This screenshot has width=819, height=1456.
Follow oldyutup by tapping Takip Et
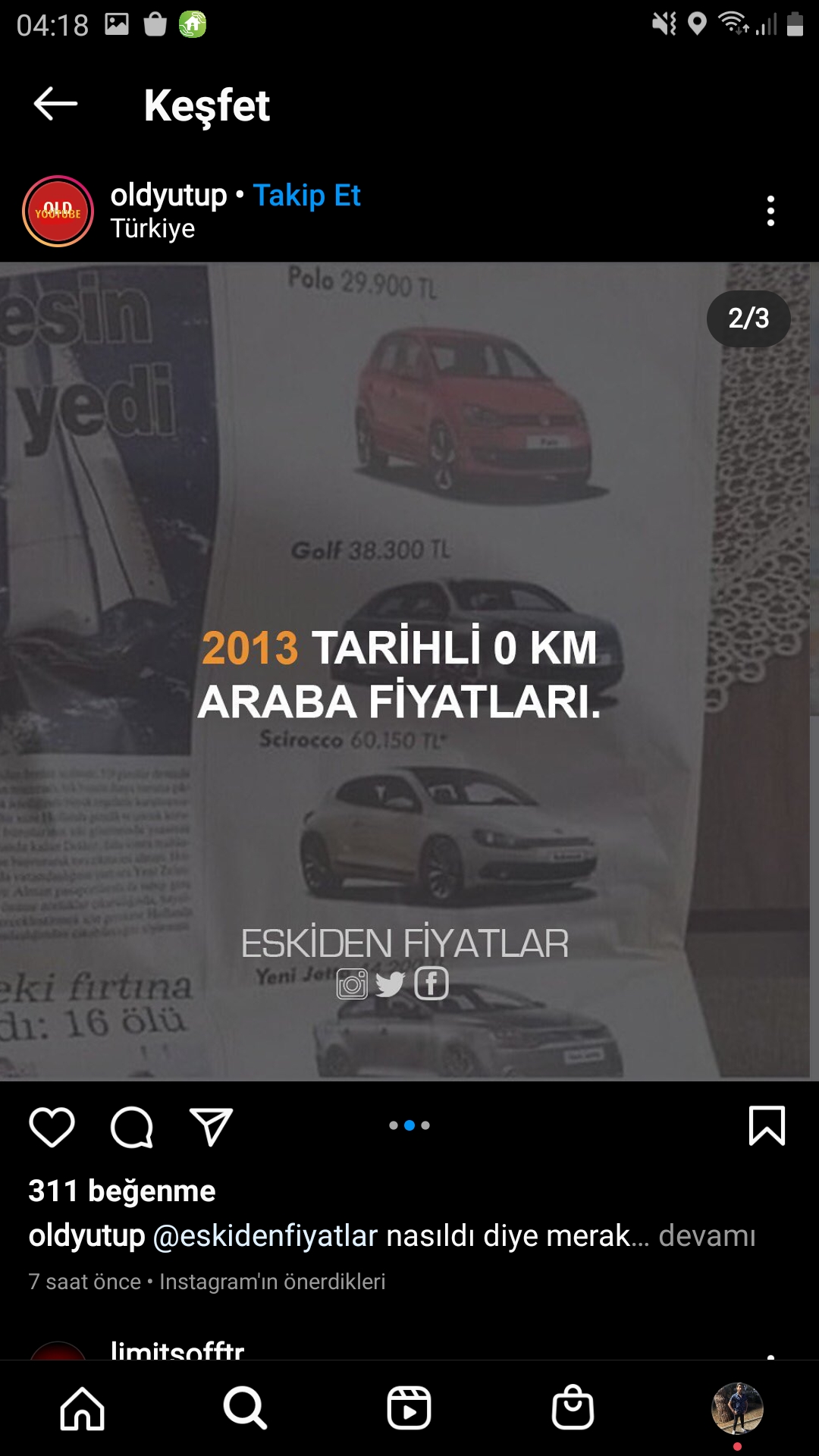[307, 195]
